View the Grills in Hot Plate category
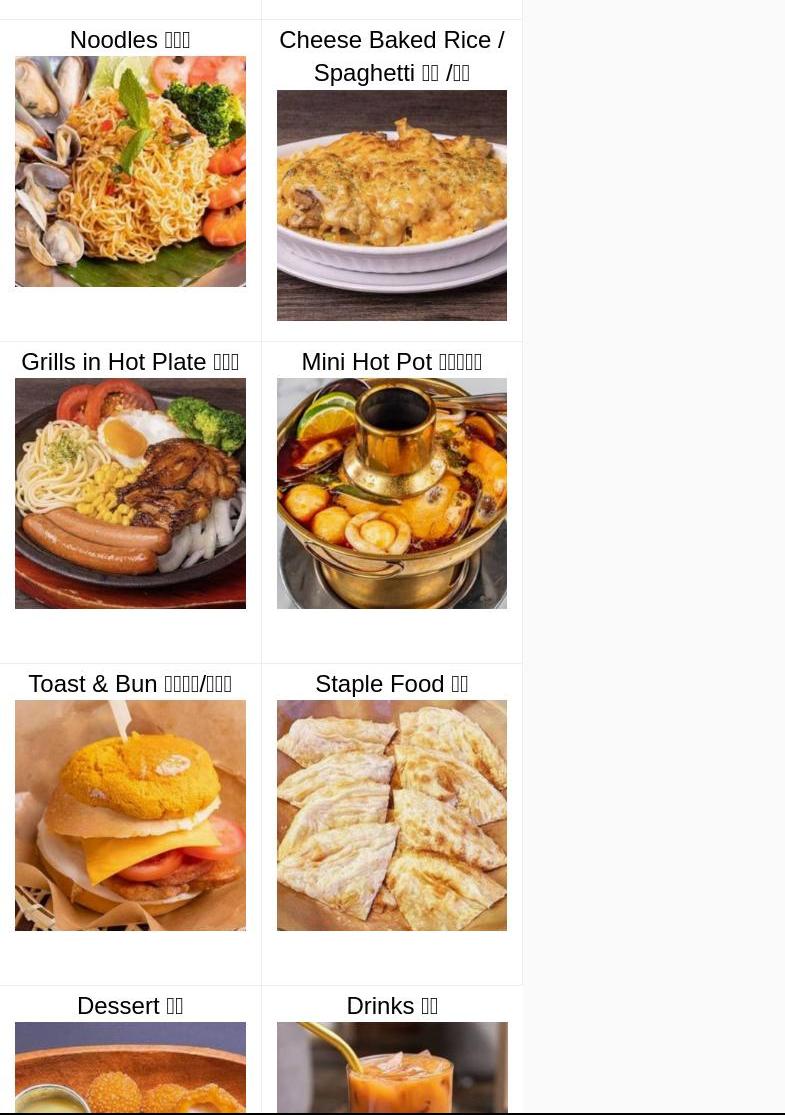Image resolution: width=785 pixels, height=1115 pixels. (130, 493)
